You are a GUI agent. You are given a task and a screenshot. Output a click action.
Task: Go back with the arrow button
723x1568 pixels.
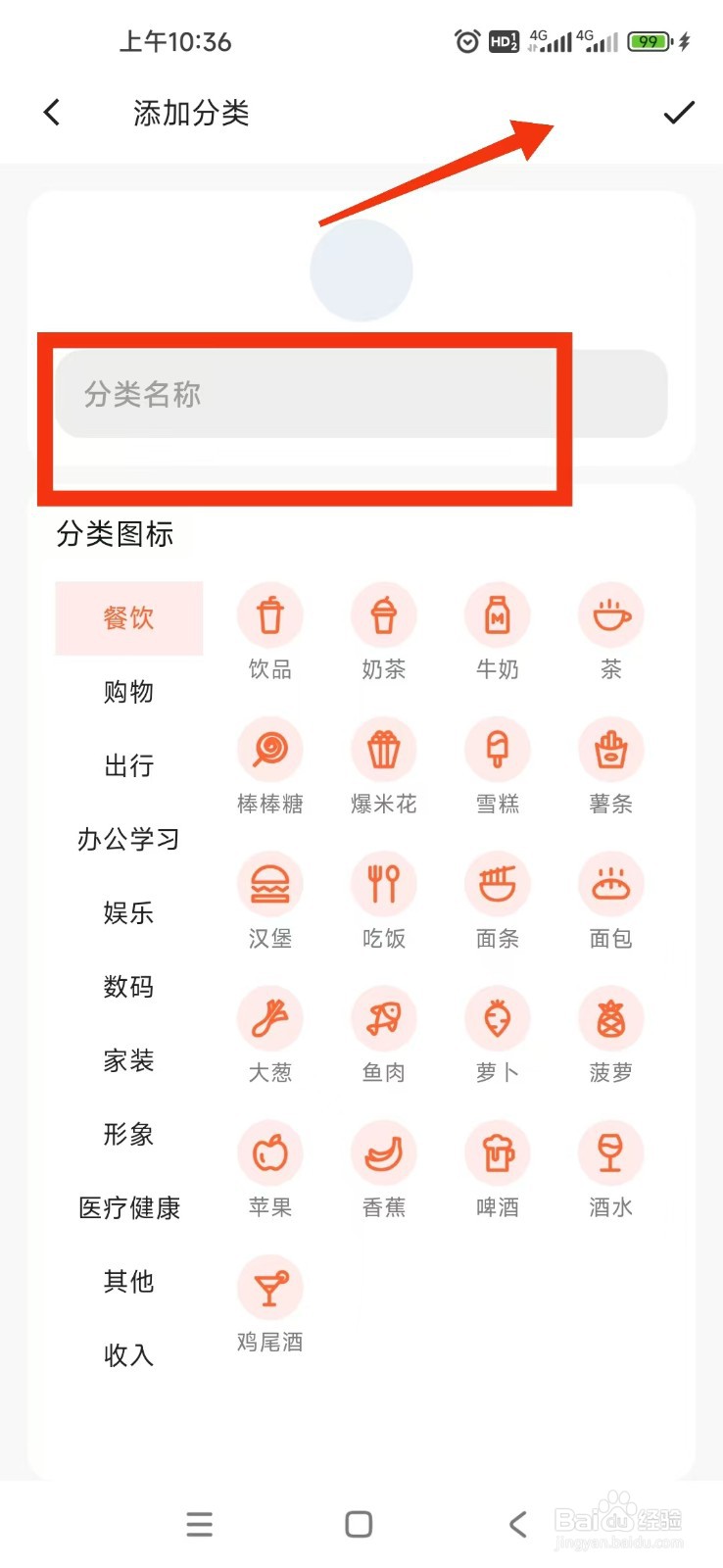[51, 113]
